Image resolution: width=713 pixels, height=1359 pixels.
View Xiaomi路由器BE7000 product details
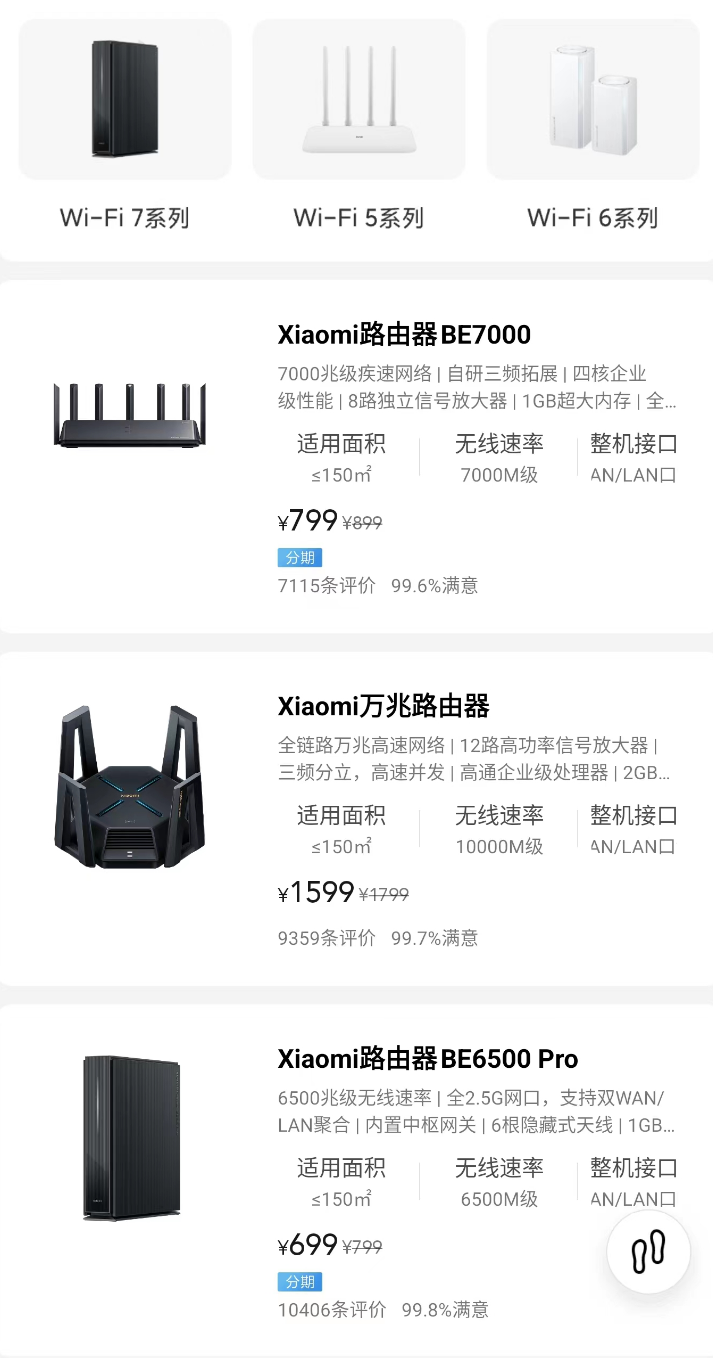pos(404,334)
